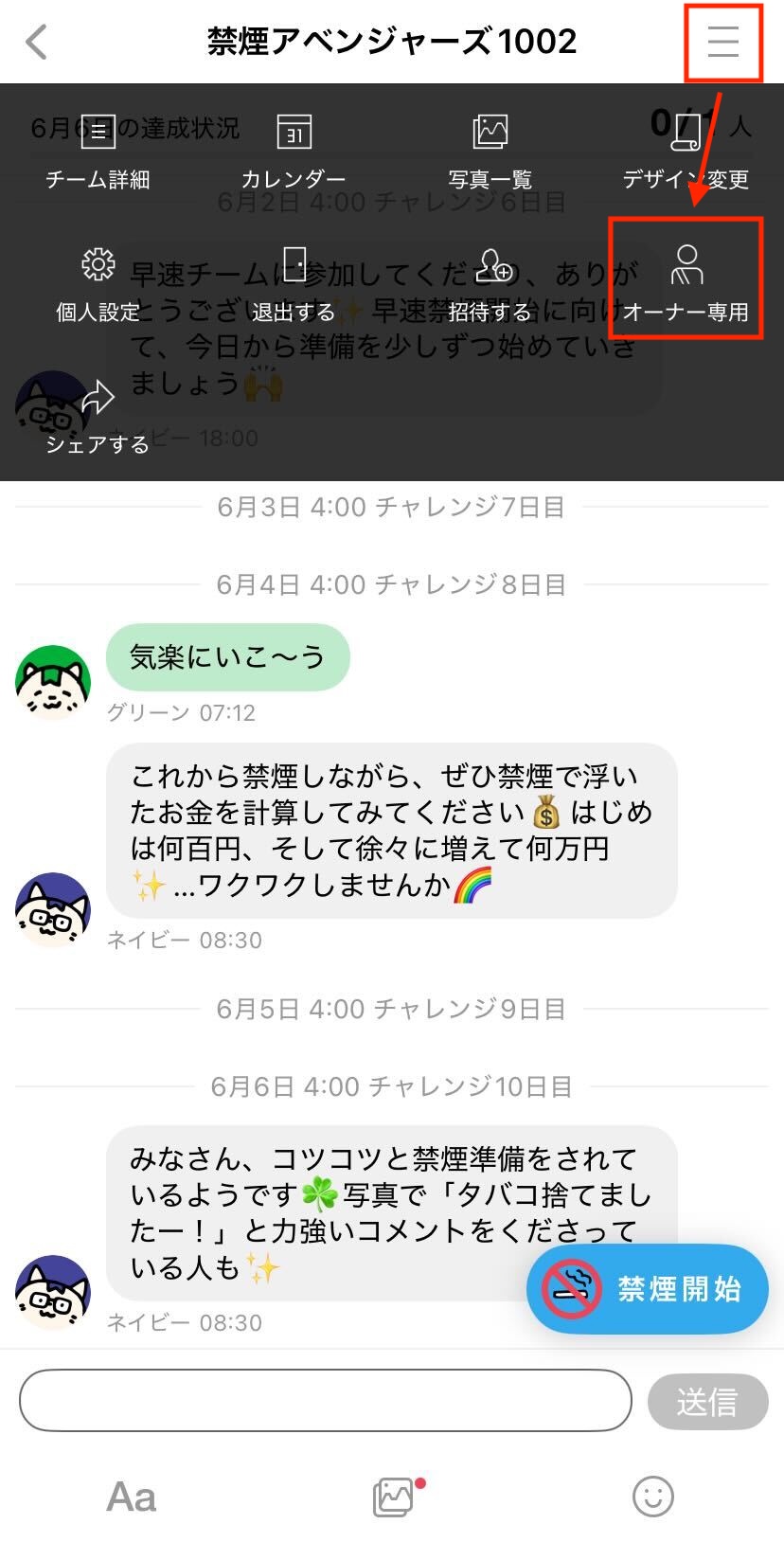Viewport: 784px width, 1542px height.
Task: Tap the 送信 send button
Action: (x=707, y=1401)
